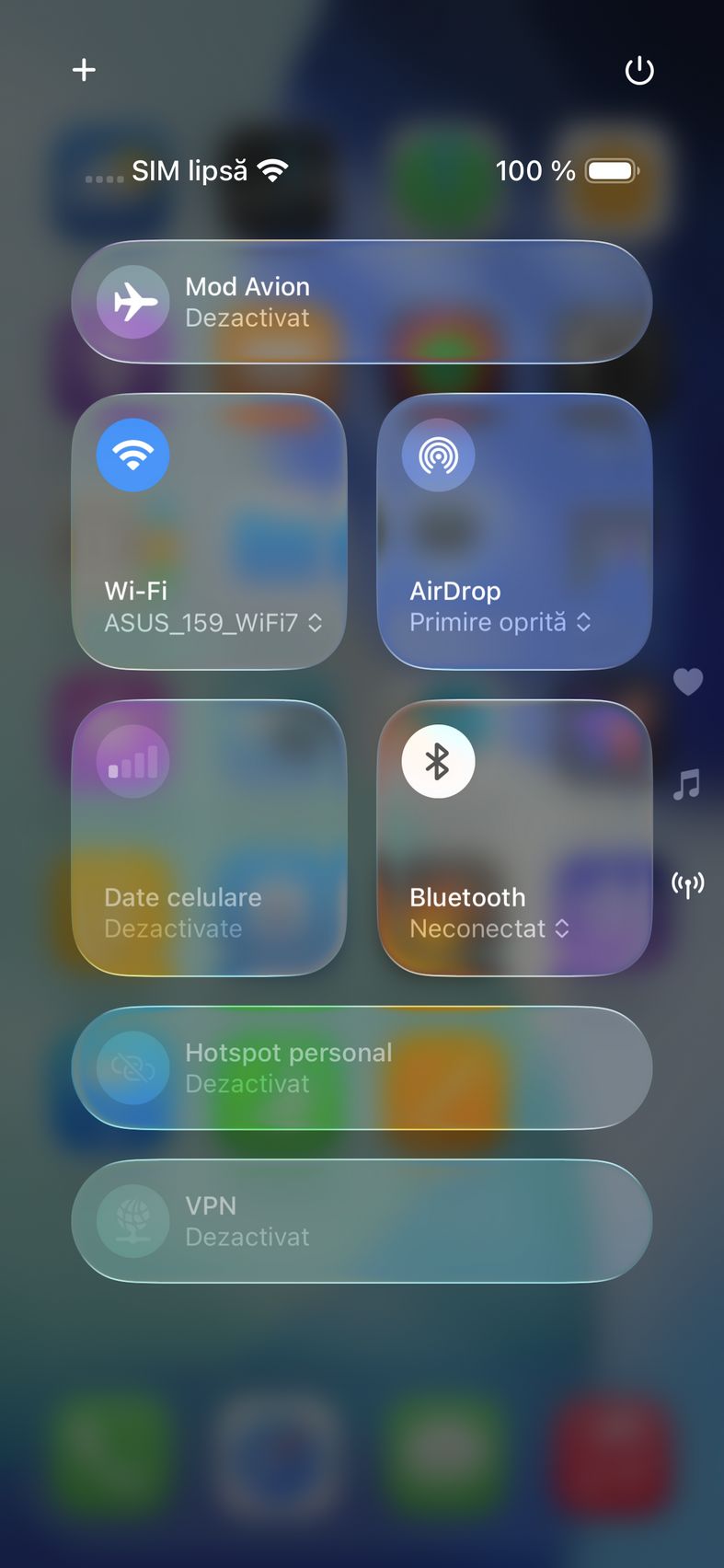Viewport: 724px width, 1568px height.
Task: Tap the plus icon to add controls
Action: (x=84, y=70)
